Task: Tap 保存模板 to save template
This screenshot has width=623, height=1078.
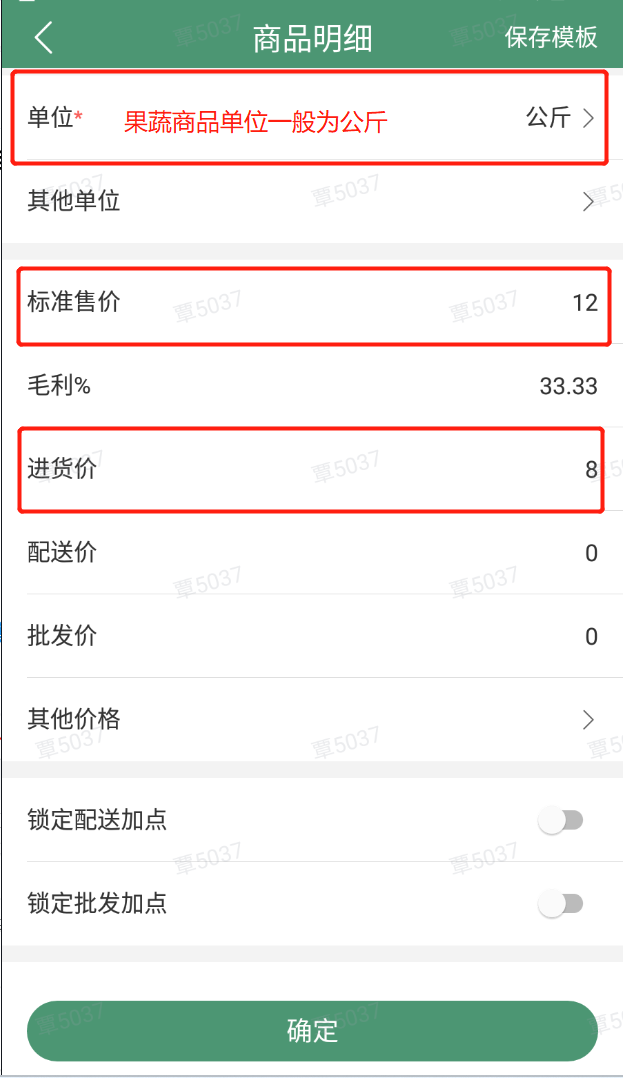Action: tap(551, 37)
